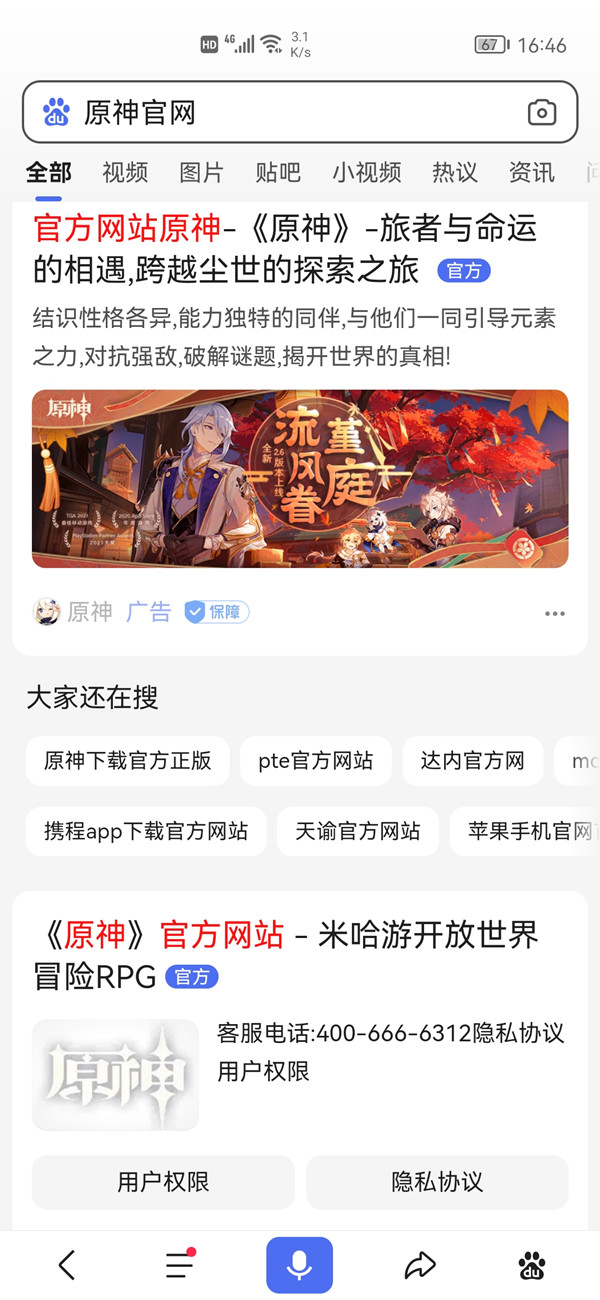Go back with the bottom back arrow
This screenshot has height=1300, width=600.
66,1265
